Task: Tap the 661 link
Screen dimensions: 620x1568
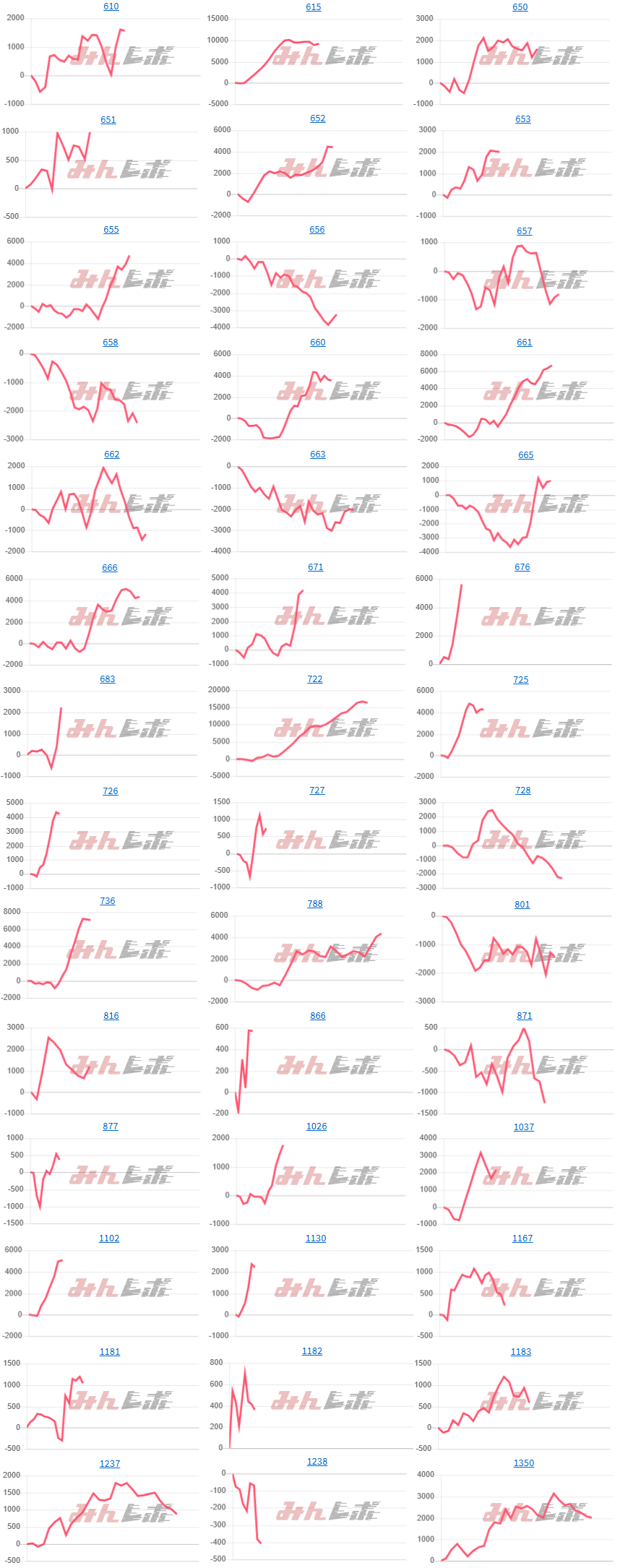Action: [x=525, y=343]
